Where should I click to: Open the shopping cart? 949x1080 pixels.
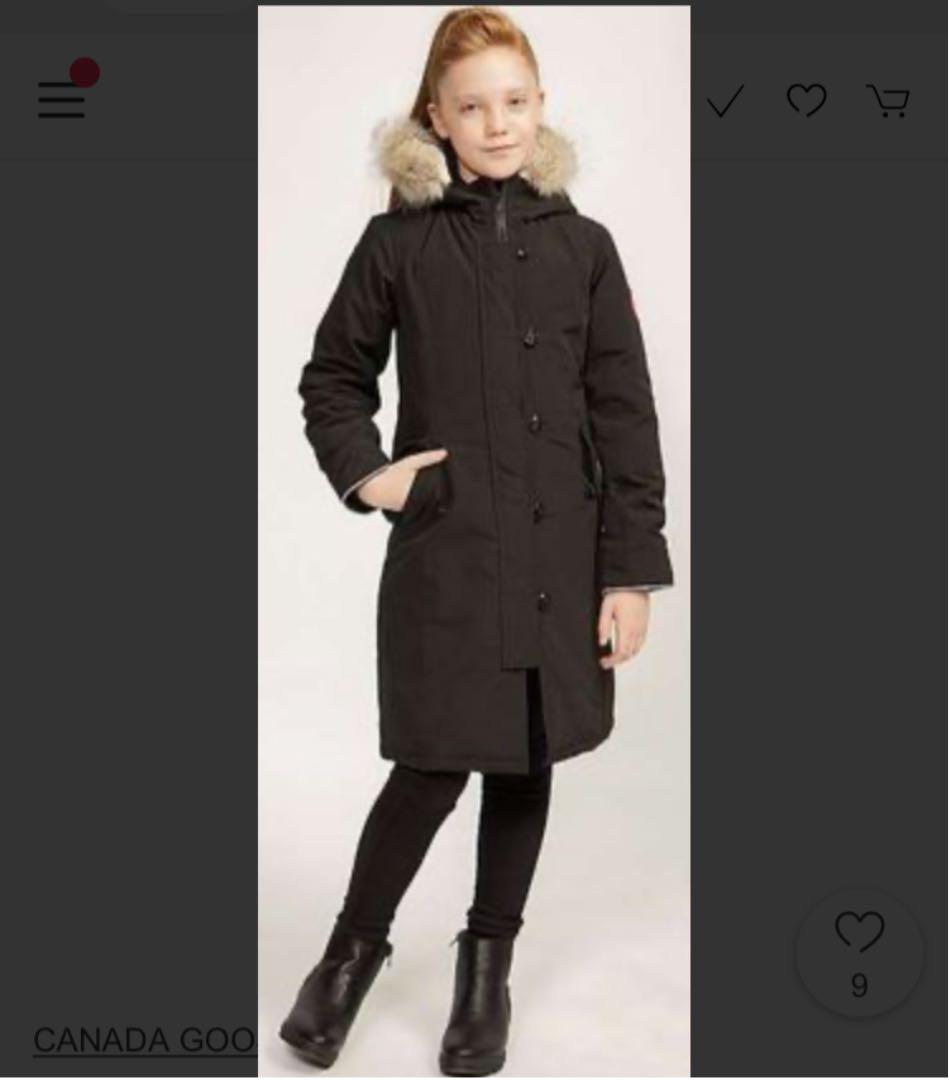(887, 101)
